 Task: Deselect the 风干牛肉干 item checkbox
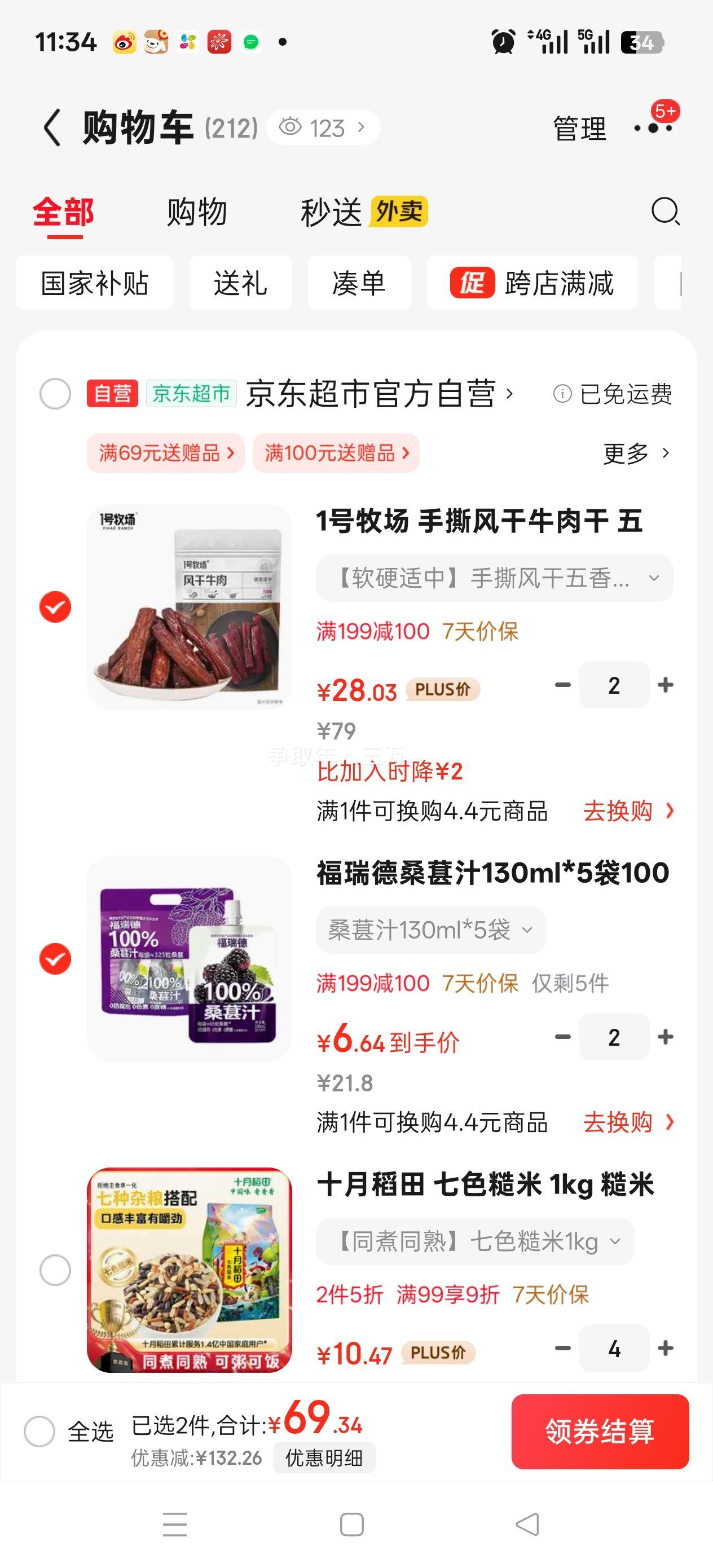[x=56, y=606]
